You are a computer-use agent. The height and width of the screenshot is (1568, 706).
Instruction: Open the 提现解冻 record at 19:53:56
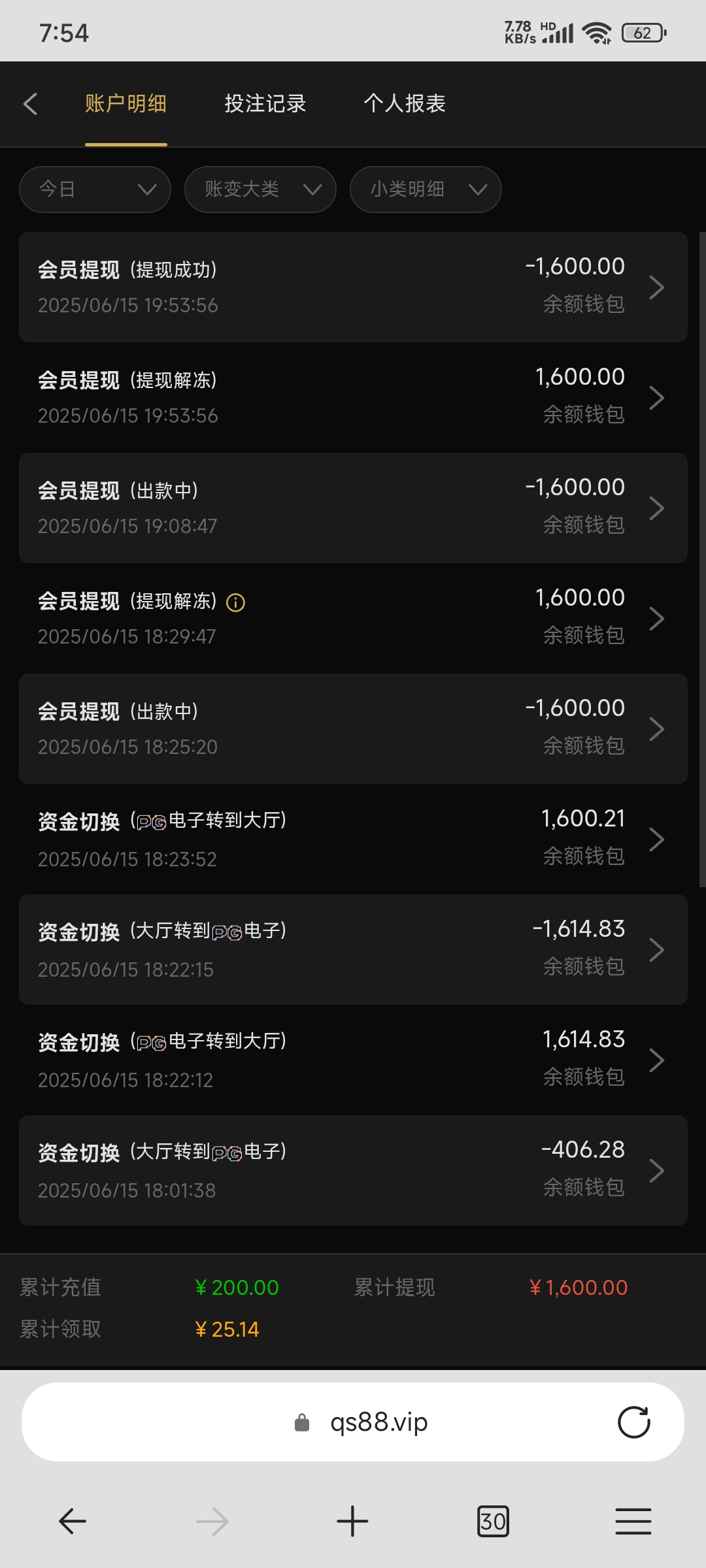click(353, 397)
